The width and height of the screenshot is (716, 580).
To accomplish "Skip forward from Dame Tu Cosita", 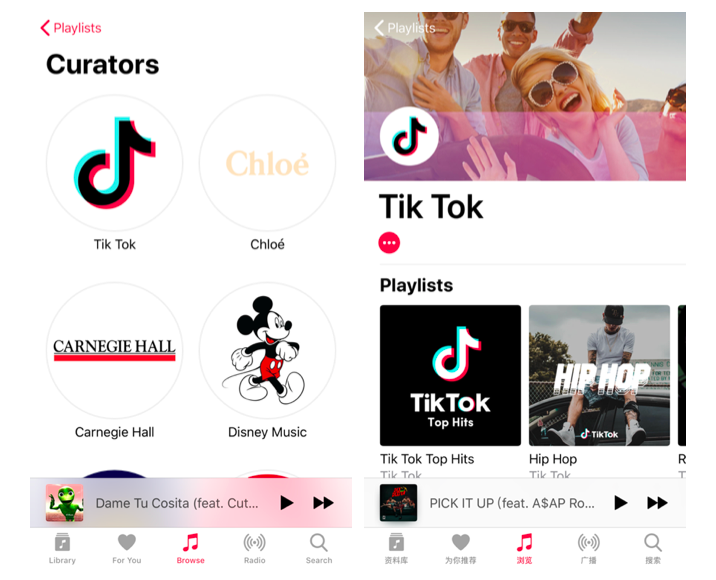I will click(323, 503).
